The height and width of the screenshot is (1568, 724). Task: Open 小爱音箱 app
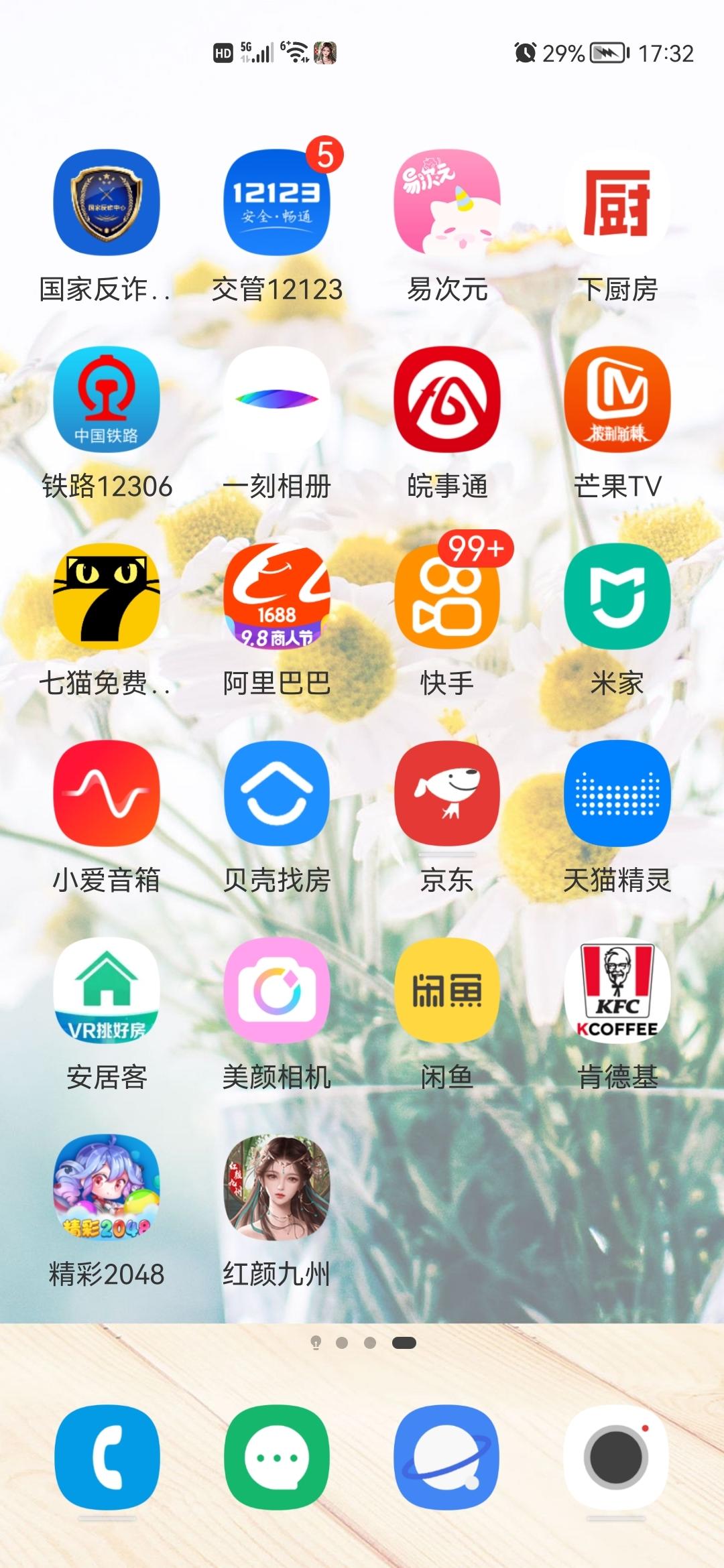tap(107, 793)
